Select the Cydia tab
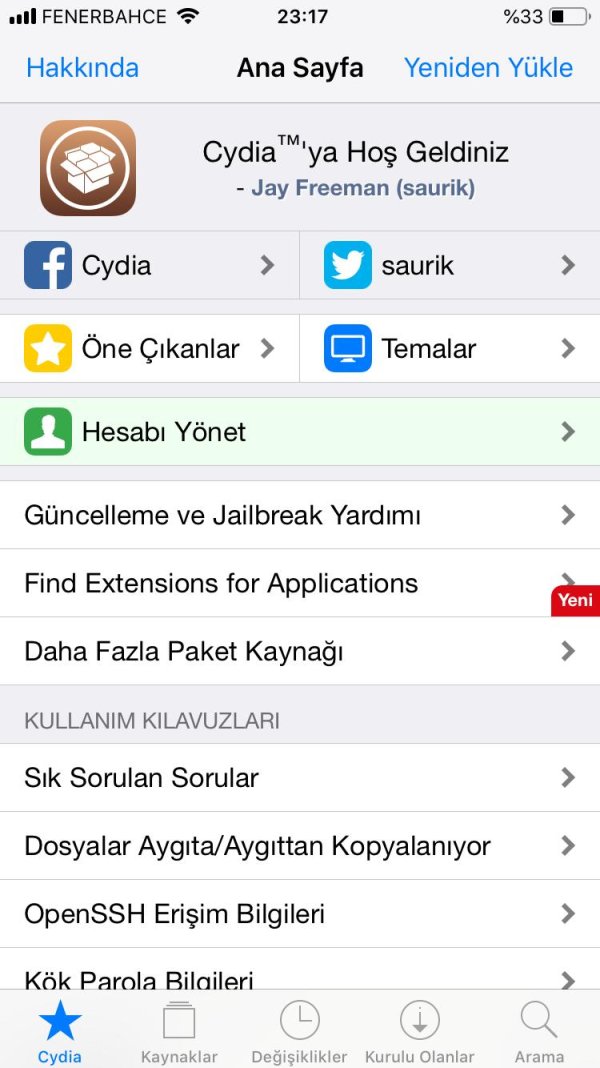600x1068 pixels. (60, 1030)
